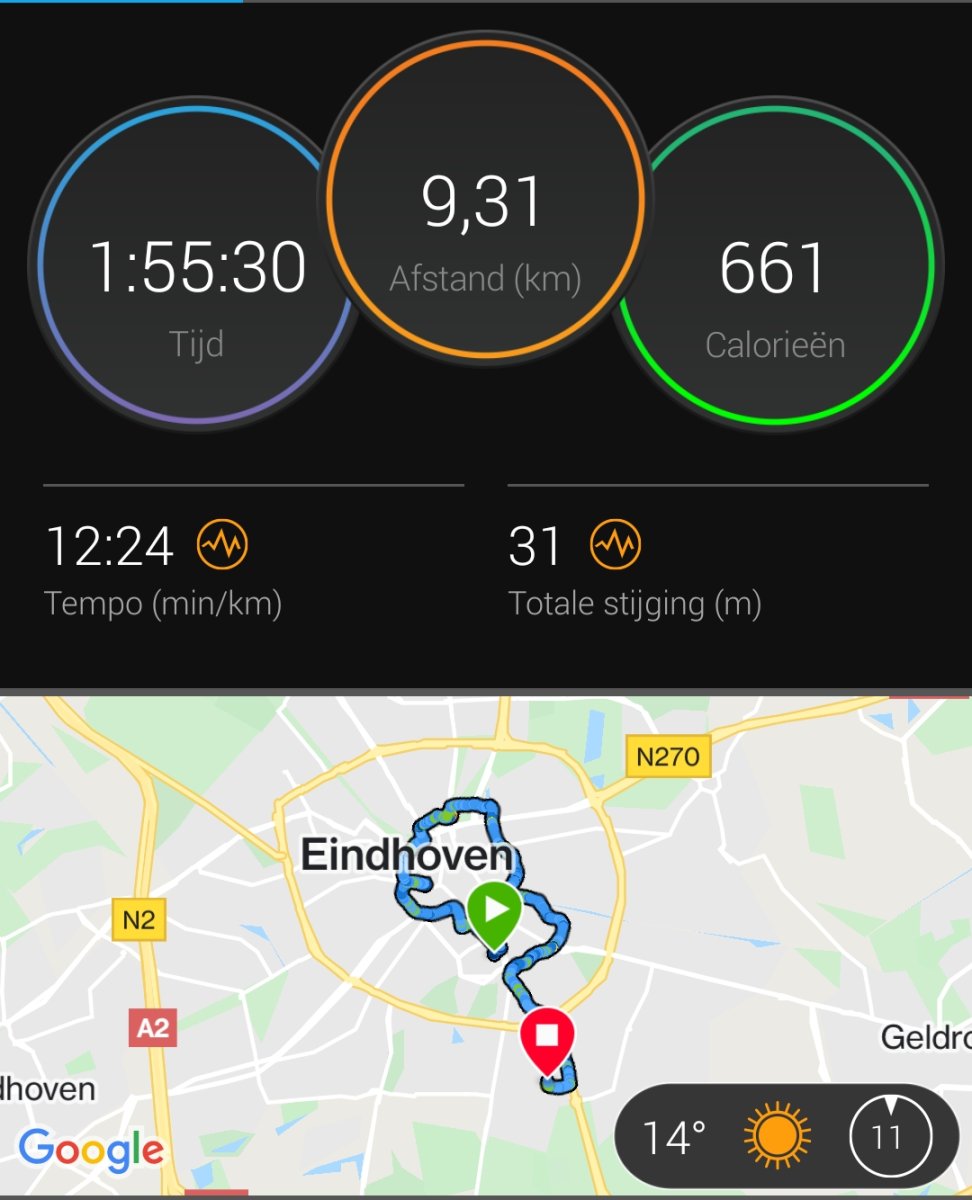The height and width of the screenshot is (1200, 972).
Task: Open the elevation chart icon beside 31
Action: click(615, 546)
